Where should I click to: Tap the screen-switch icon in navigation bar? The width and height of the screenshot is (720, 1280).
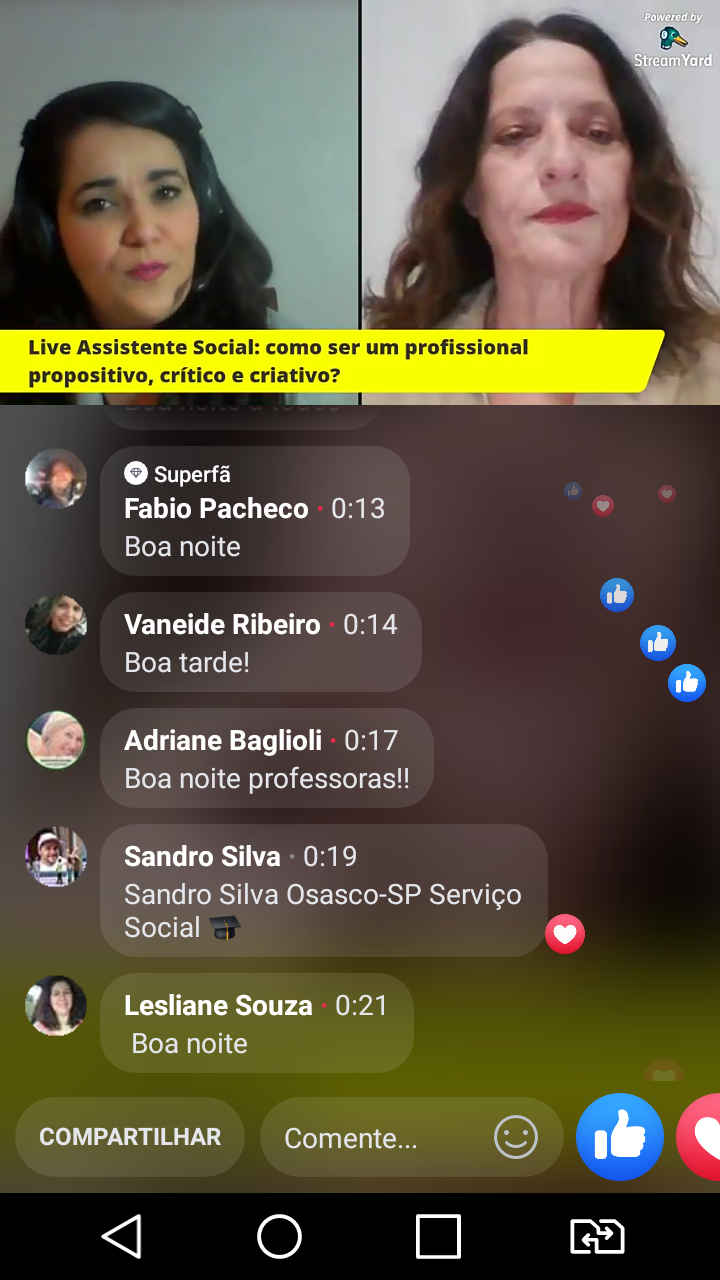[597, 1237]
